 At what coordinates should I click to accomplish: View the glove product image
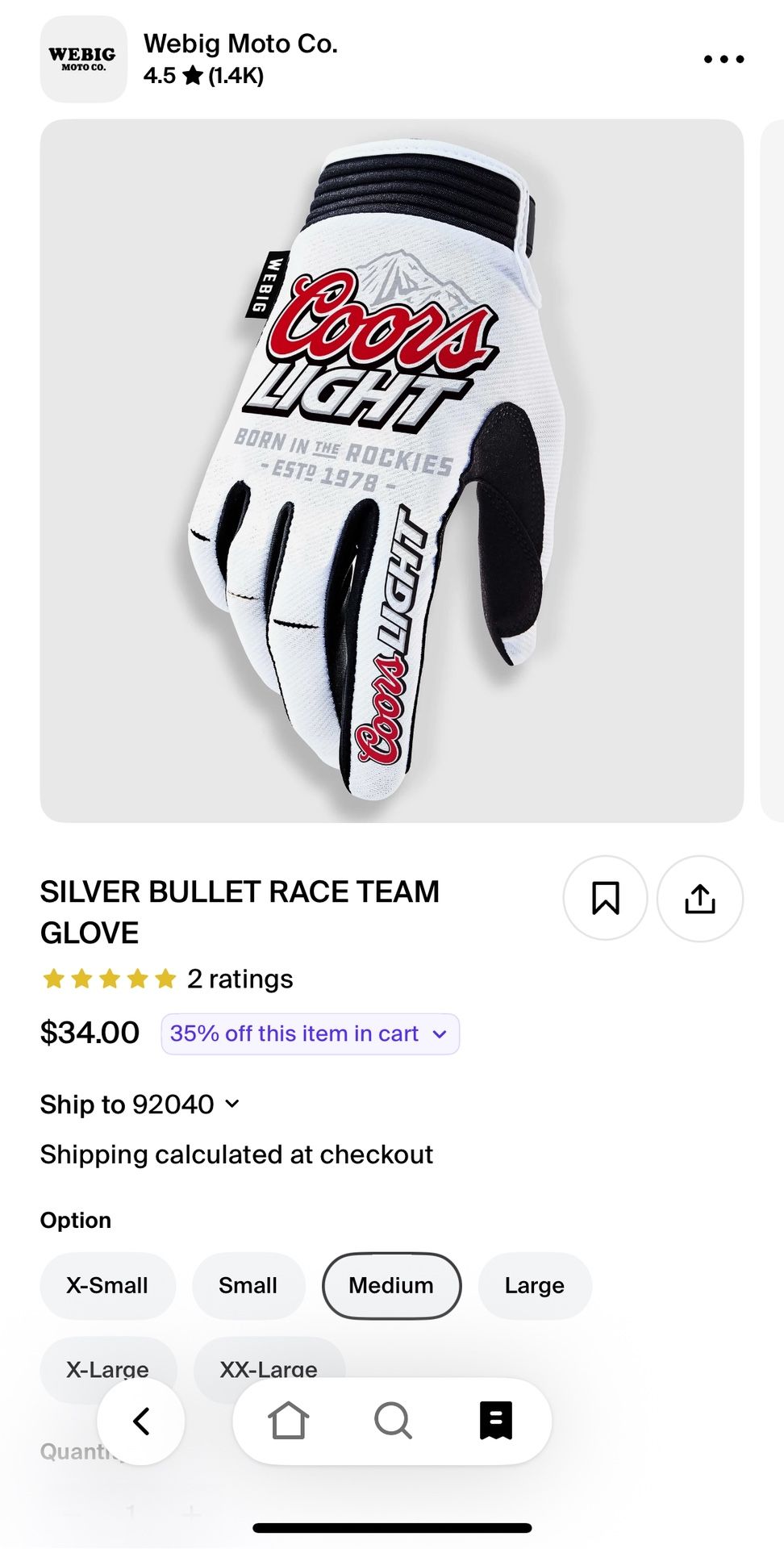pyautogui.click(x=391, y=470)
